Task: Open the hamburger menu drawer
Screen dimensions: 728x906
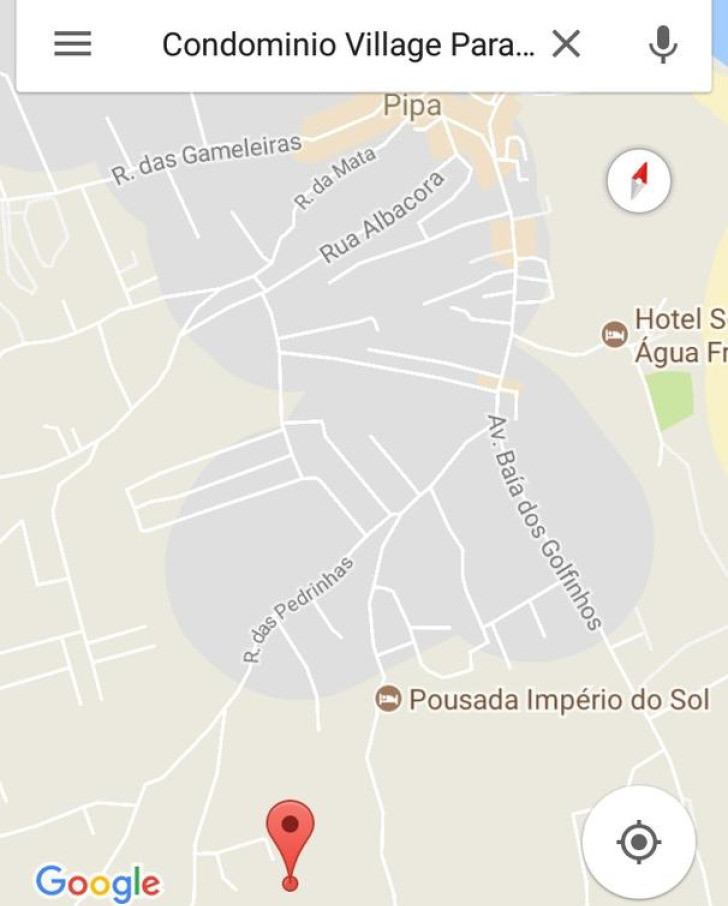Action: tap(72, 44)
